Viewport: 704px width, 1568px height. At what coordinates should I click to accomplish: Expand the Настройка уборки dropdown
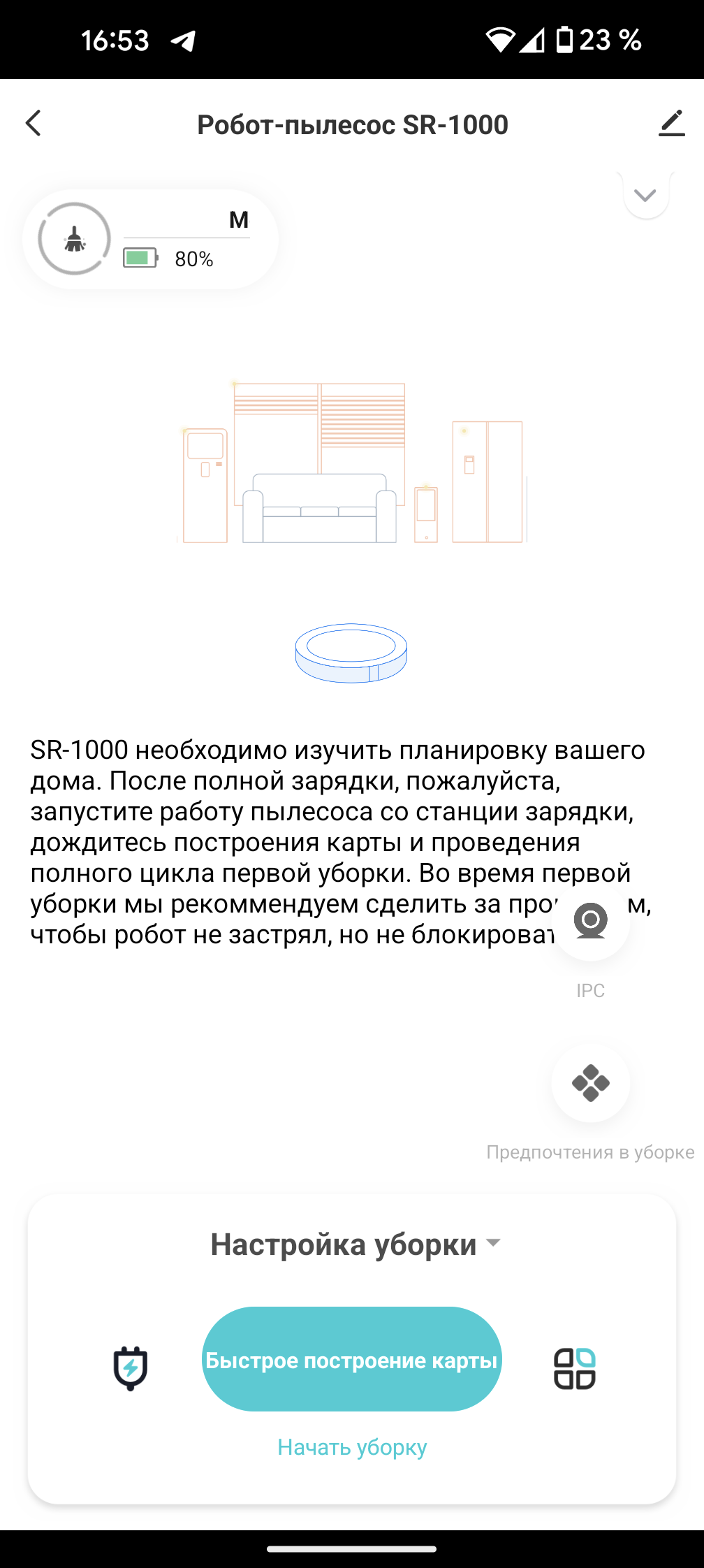coord(355,1245)
